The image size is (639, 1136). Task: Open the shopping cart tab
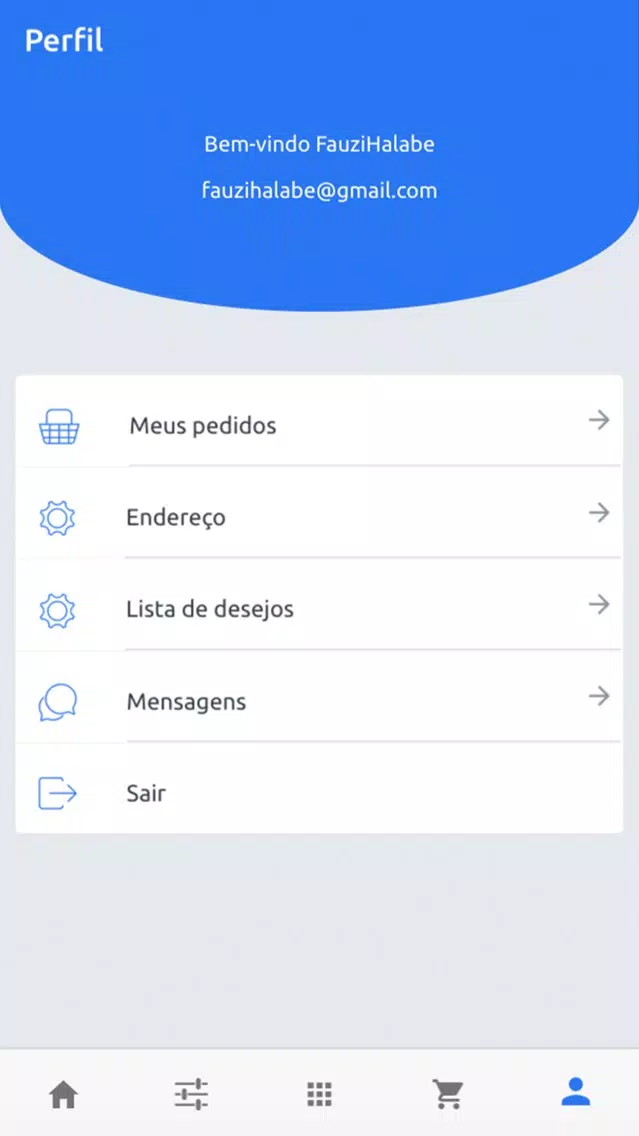[448, 1094]
